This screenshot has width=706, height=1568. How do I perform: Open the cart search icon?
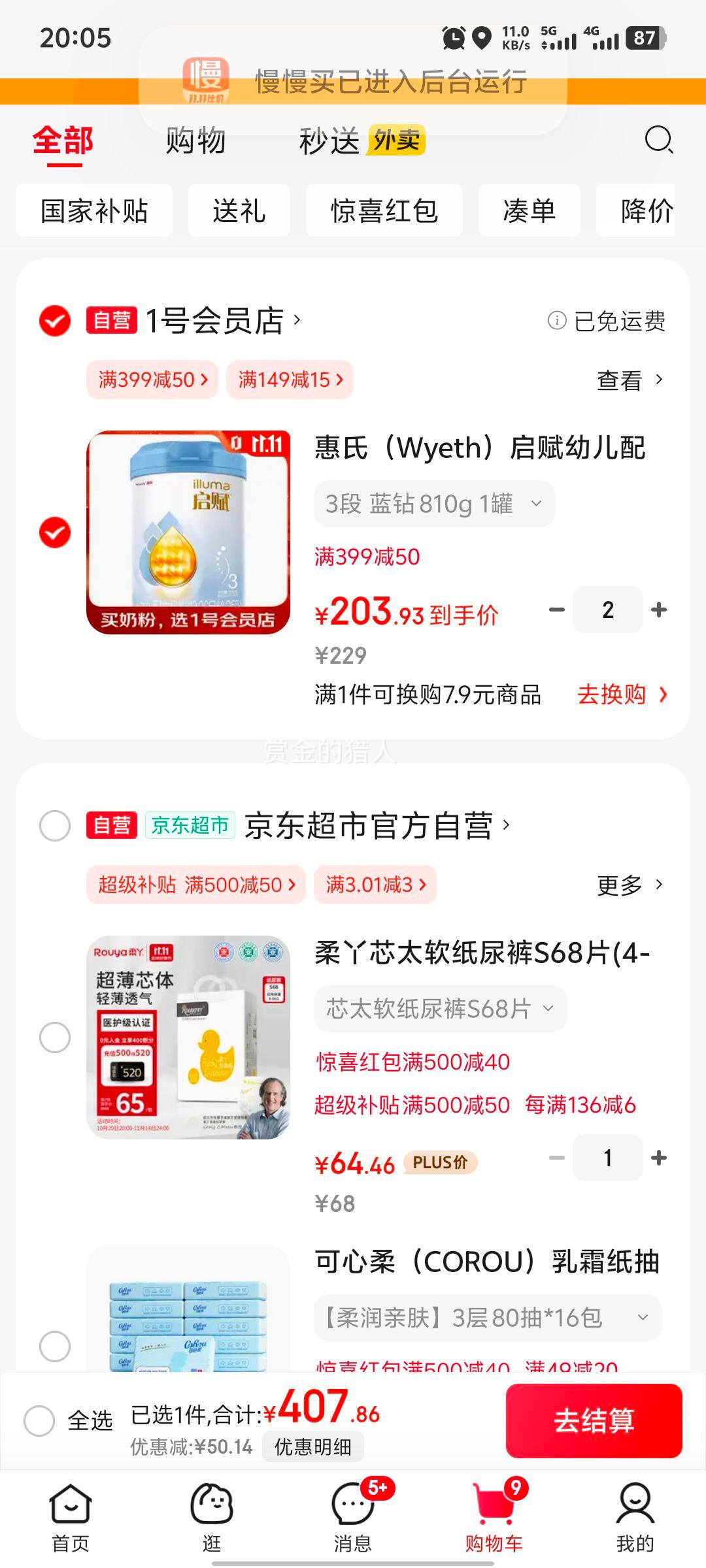point(658,140)
